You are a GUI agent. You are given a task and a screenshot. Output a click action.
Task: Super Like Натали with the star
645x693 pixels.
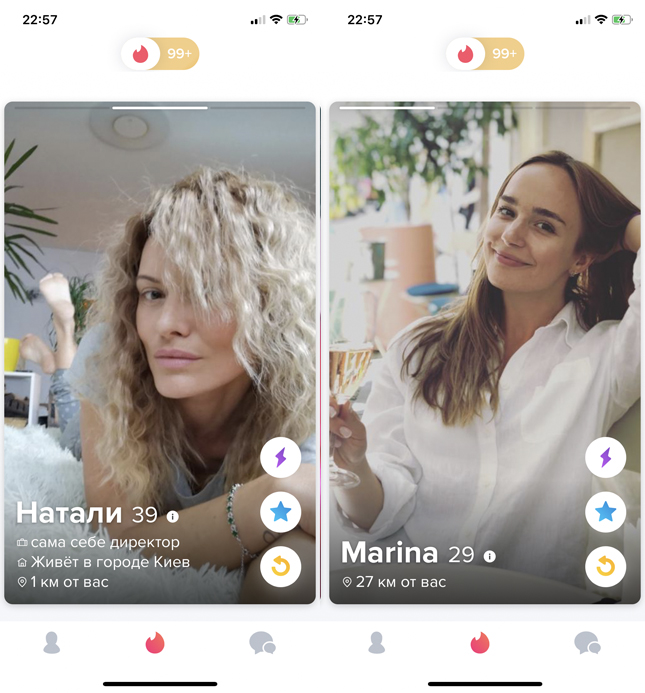tap(280, 512)
